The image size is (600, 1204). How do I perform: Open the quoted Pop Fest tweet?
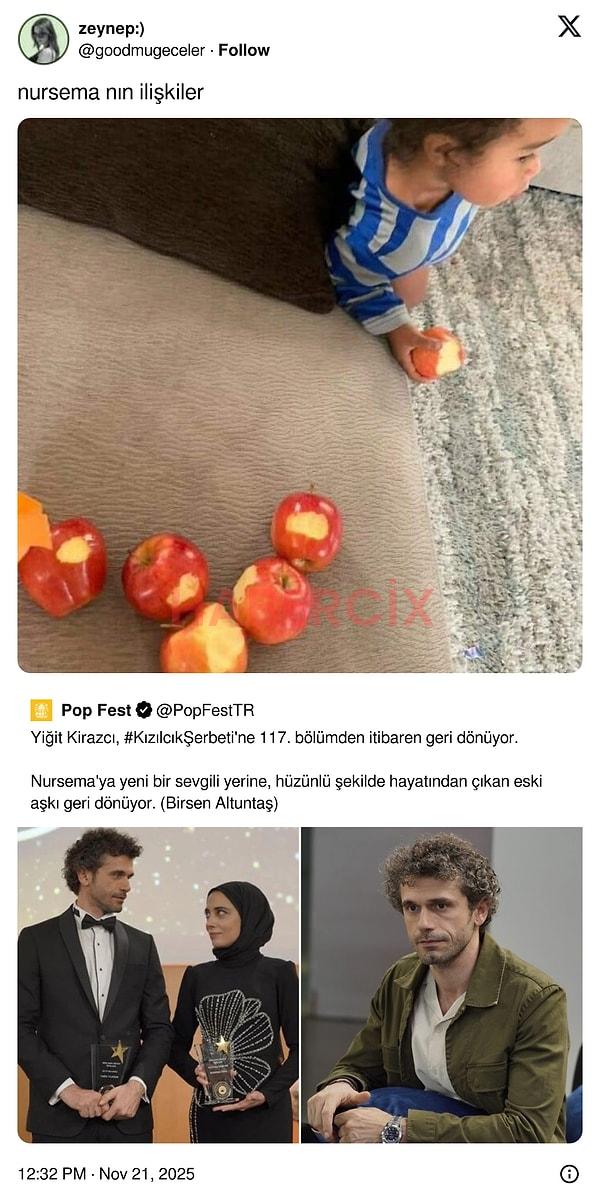[300, 760]
